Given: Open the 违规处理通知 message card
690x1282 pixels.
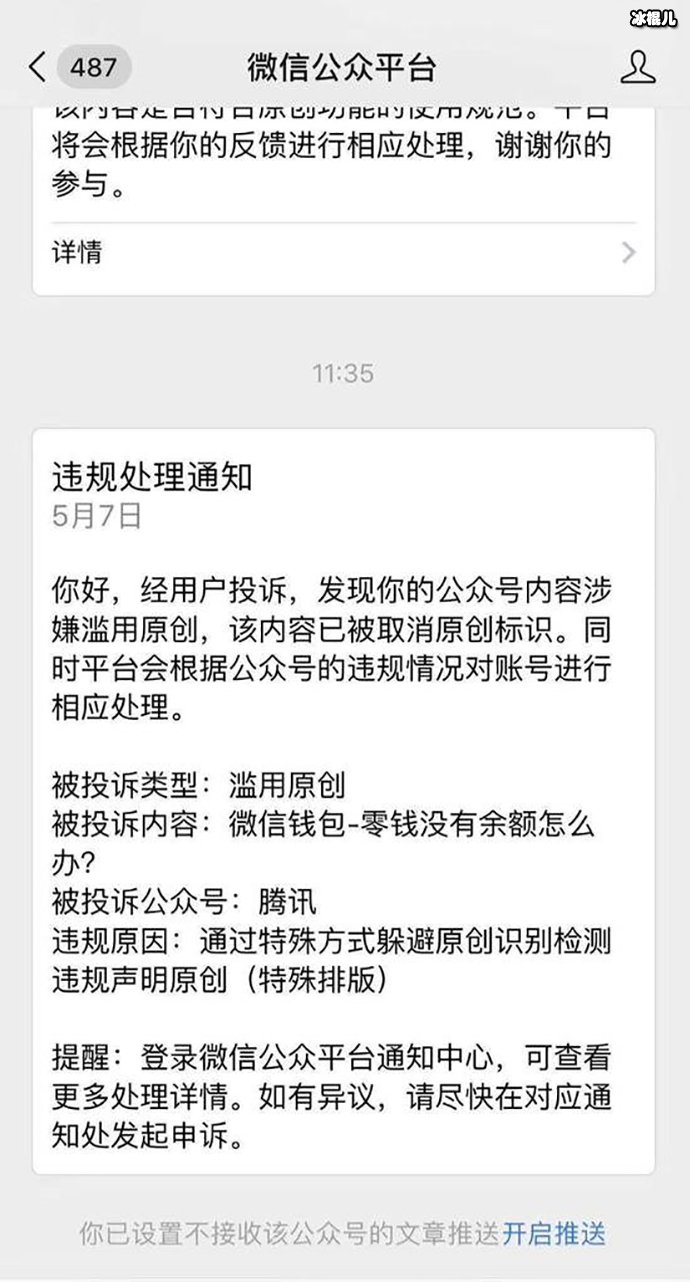Looking at the screenshot, I should (x=343, y=800).
